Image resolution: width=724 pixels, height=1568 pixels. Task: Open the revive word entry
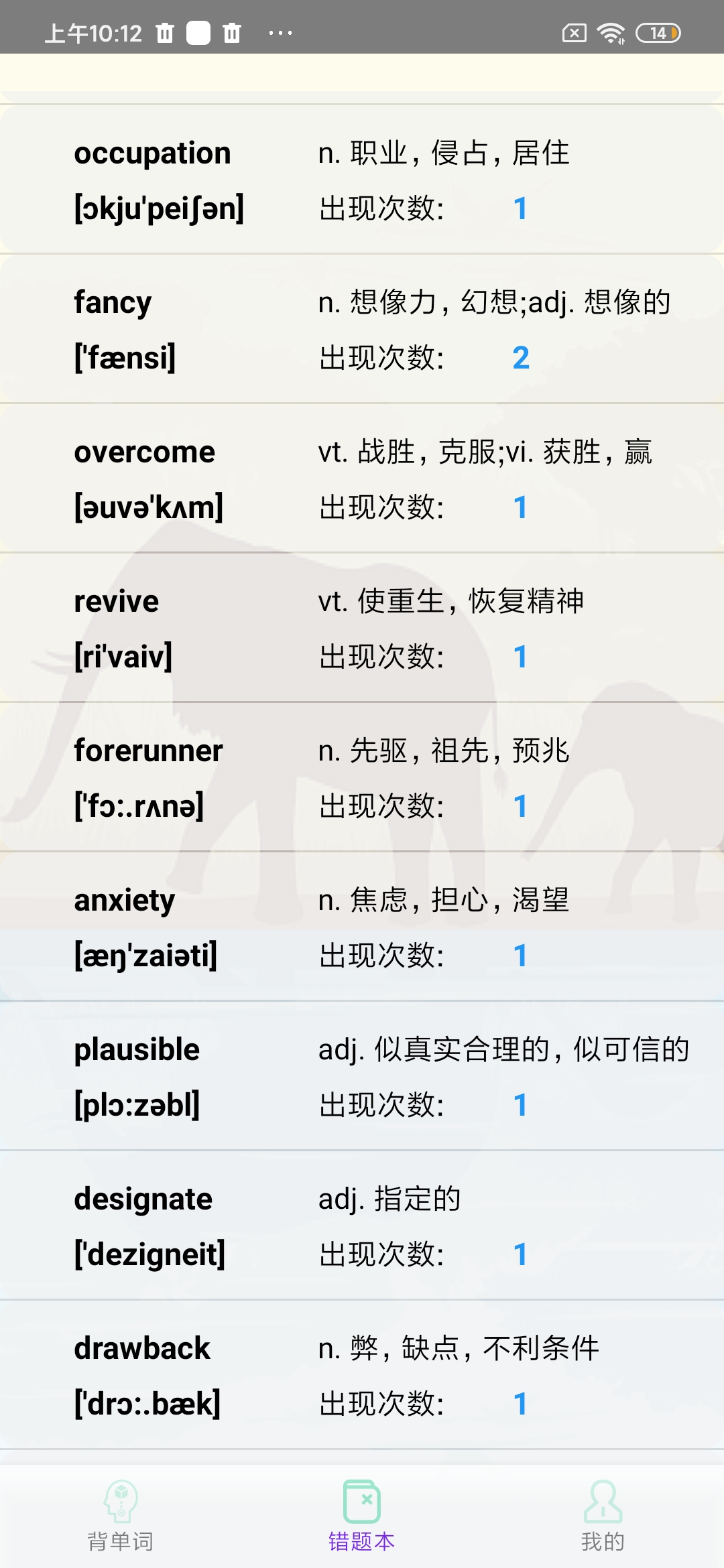362,628
